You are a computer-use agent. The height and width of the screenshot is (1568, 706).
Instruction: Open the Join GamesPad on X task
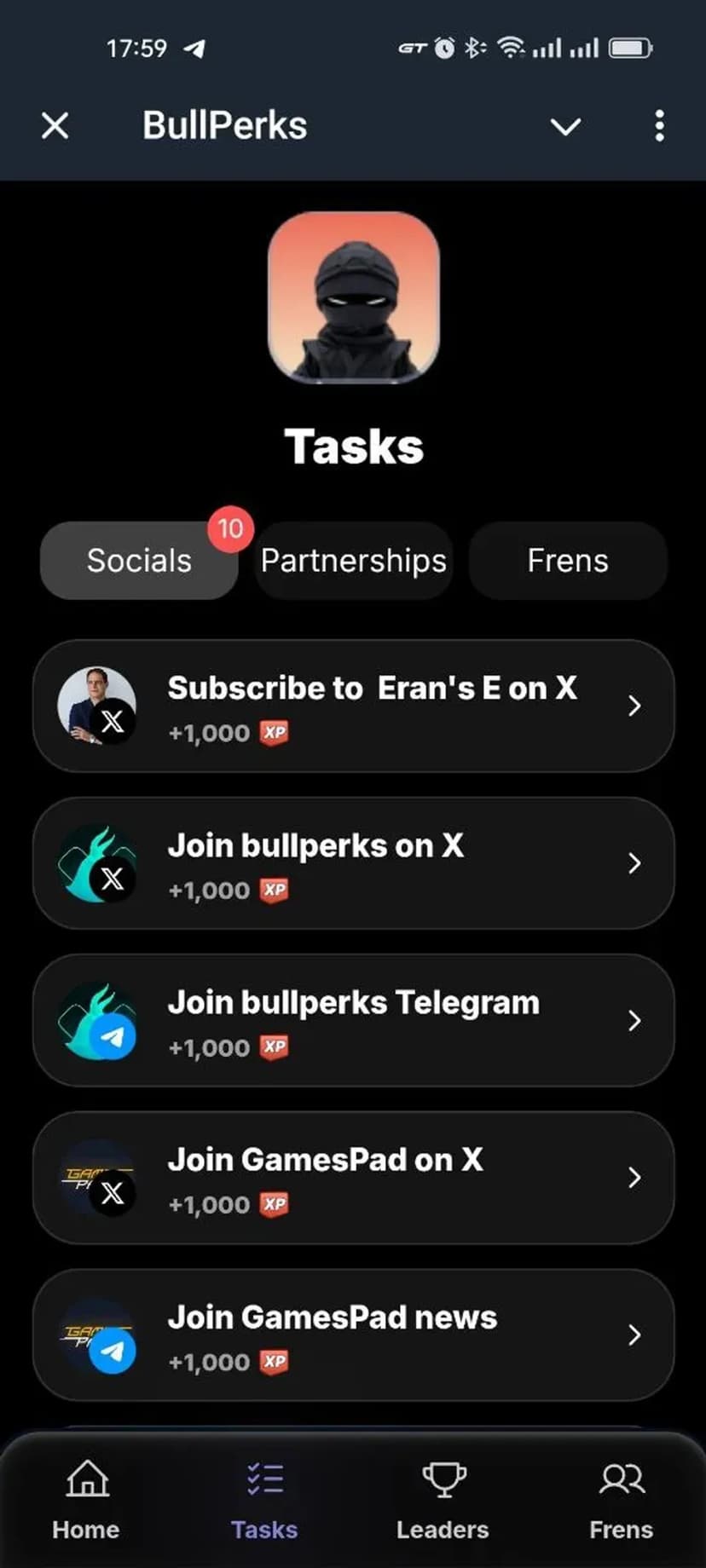tap(353, 1178)
